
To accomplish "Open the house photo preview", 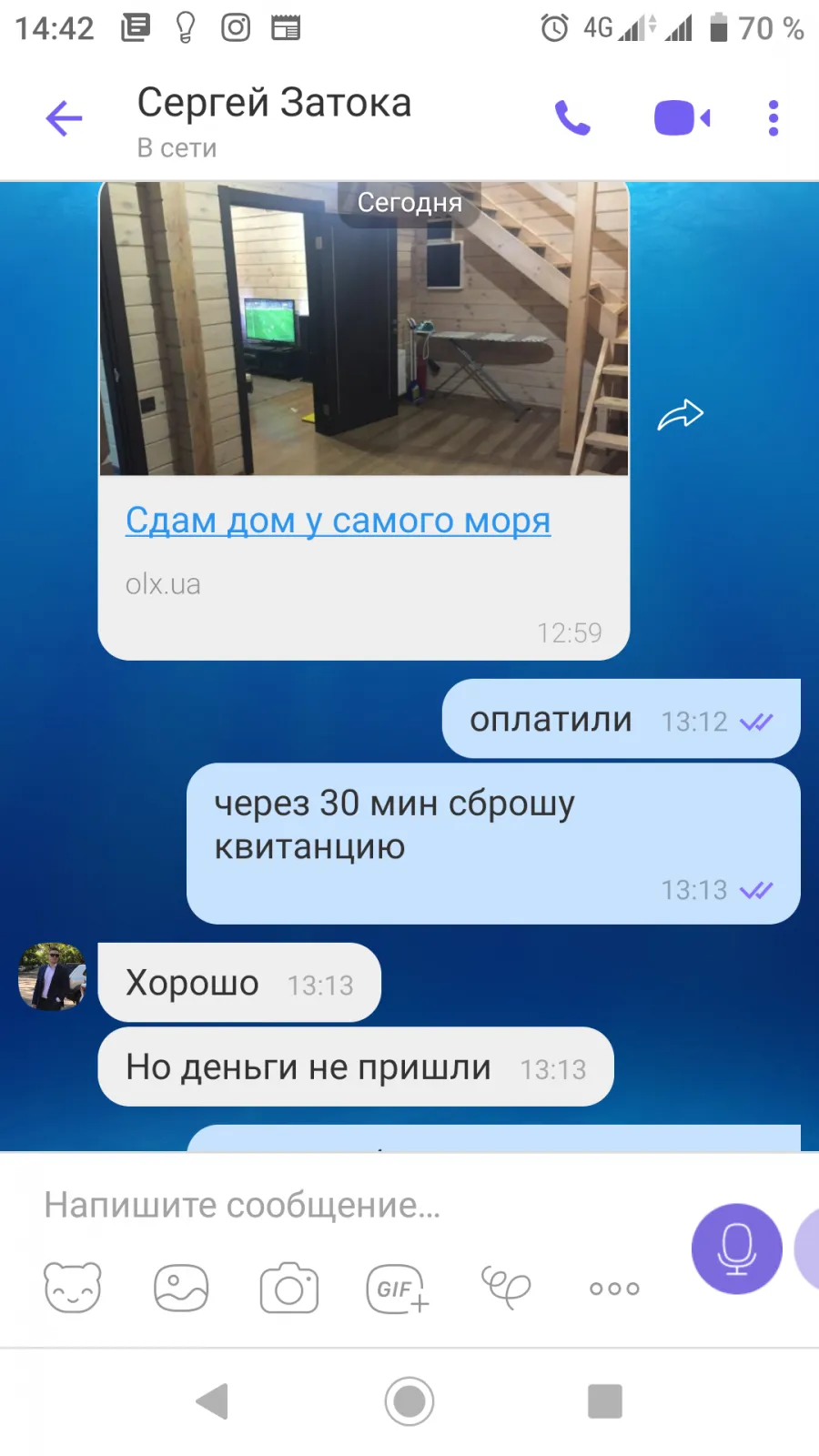I will (x=364, y=329).
